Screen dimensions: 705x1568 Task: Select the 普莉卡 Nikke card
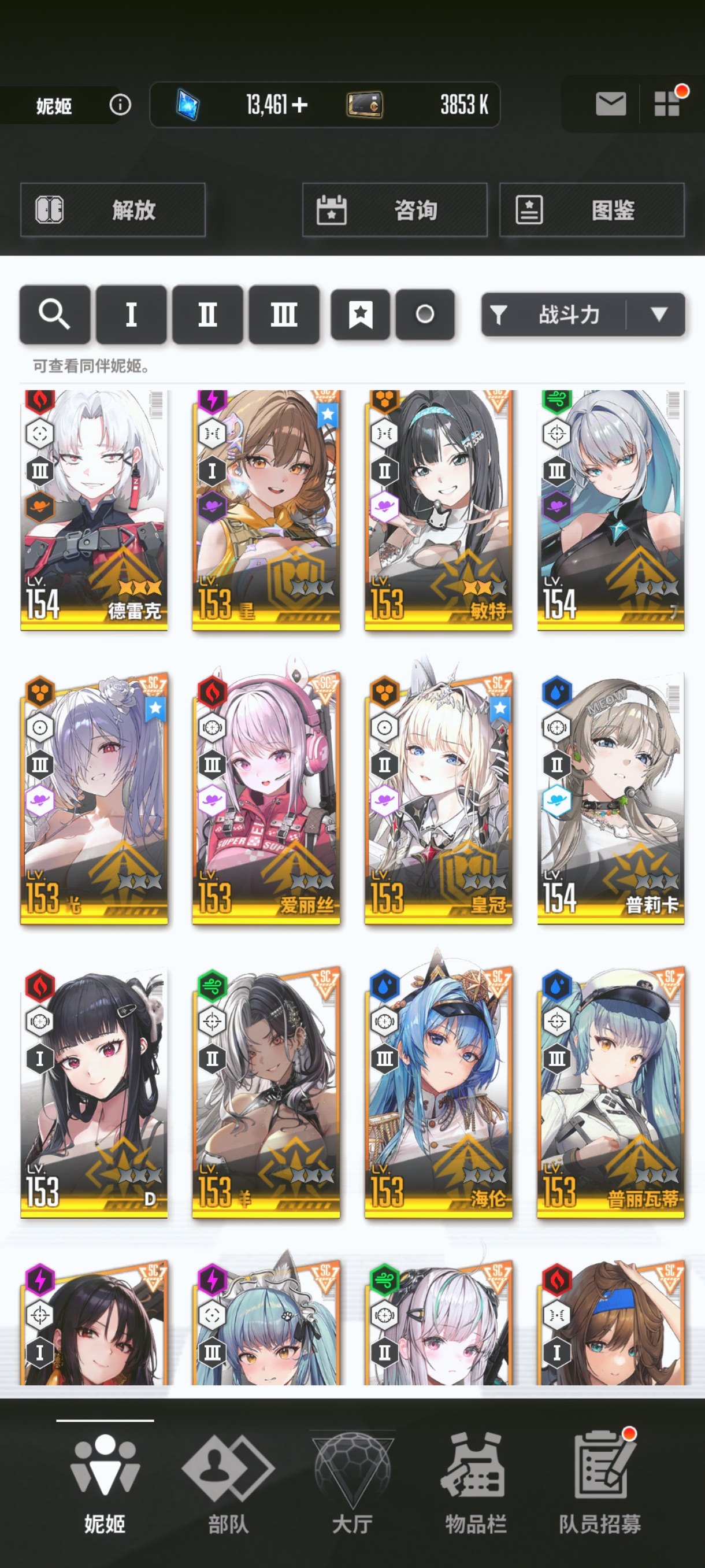pos(611,797)
